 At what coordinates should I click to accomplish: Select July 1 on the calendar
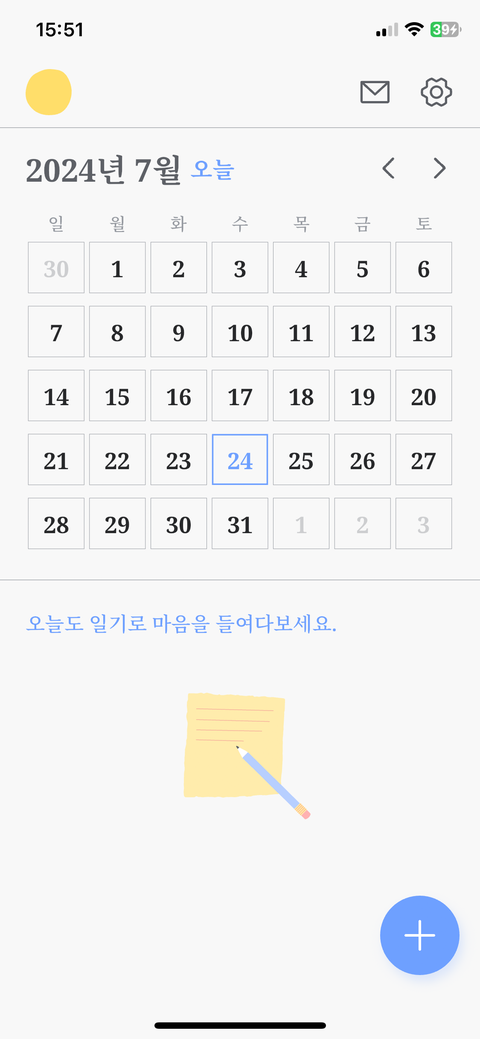coord(117,268)
